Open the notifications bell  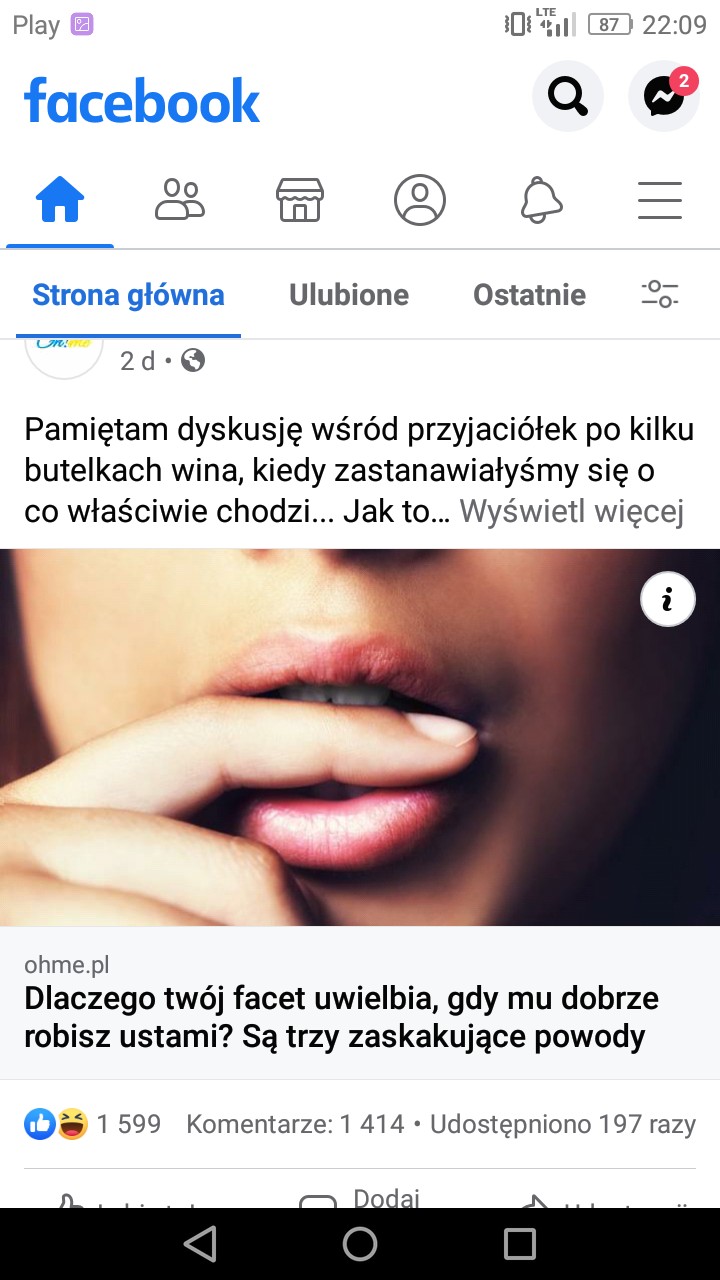coord(541,200)
